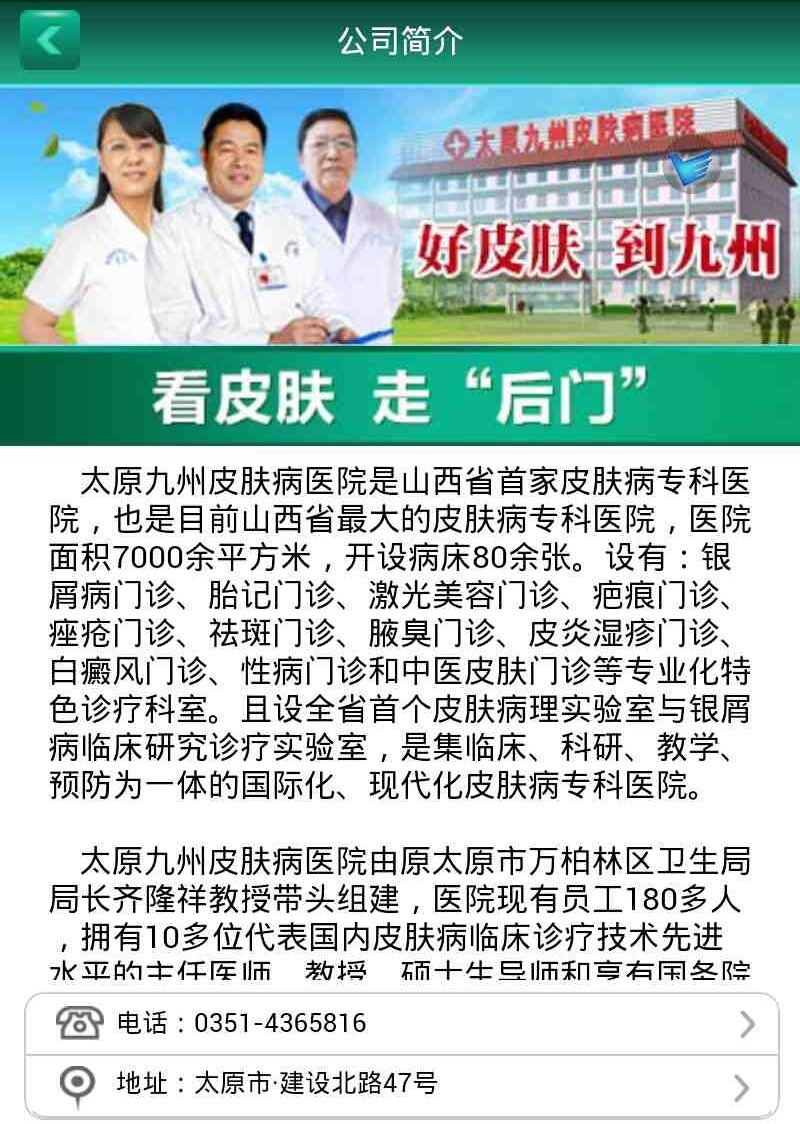Go back using the top-left arrow
This screenshot has width=800, height=1124.
[x=49, y=40]
